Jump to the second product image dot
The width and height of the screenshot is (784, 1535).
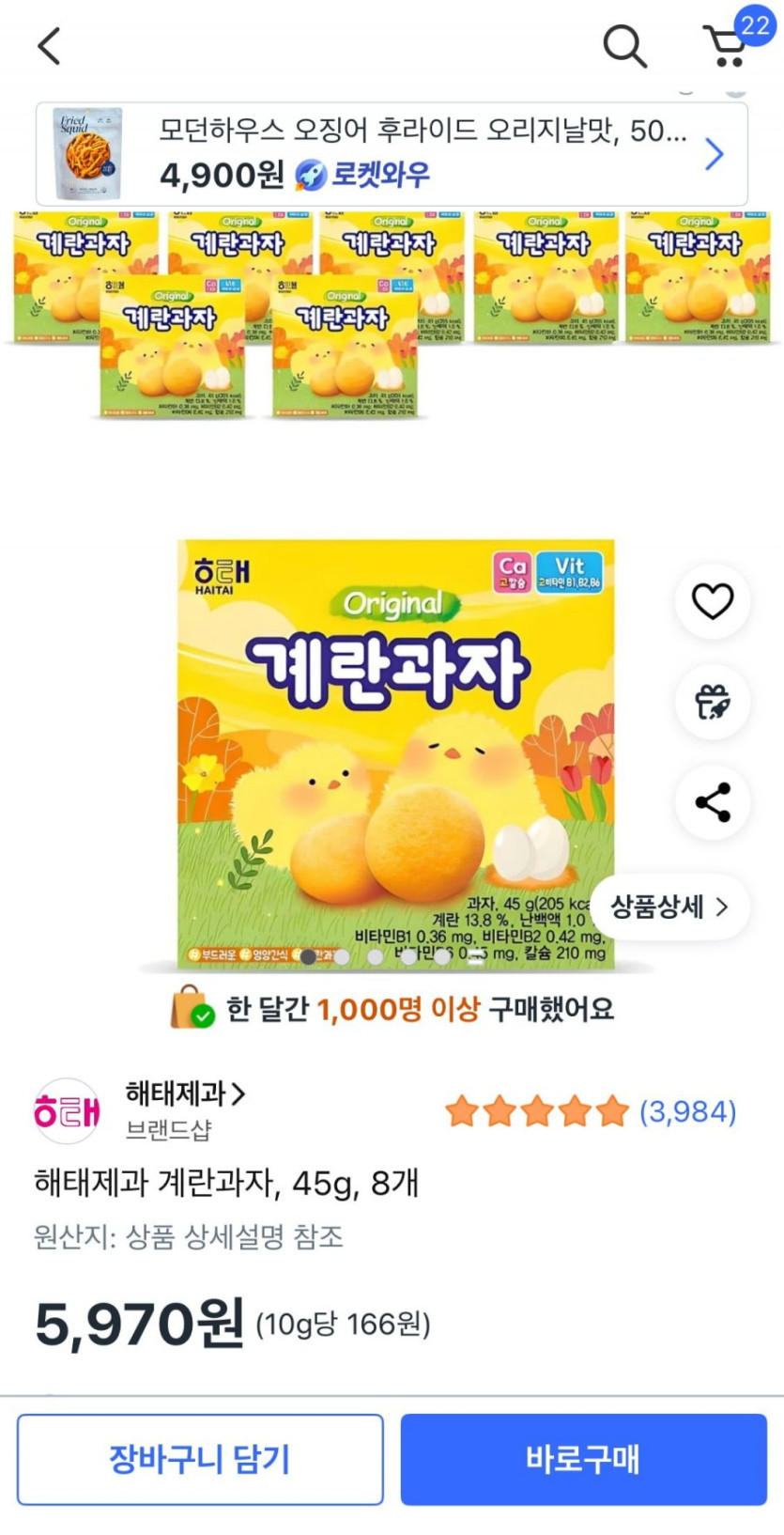(342, 957)
